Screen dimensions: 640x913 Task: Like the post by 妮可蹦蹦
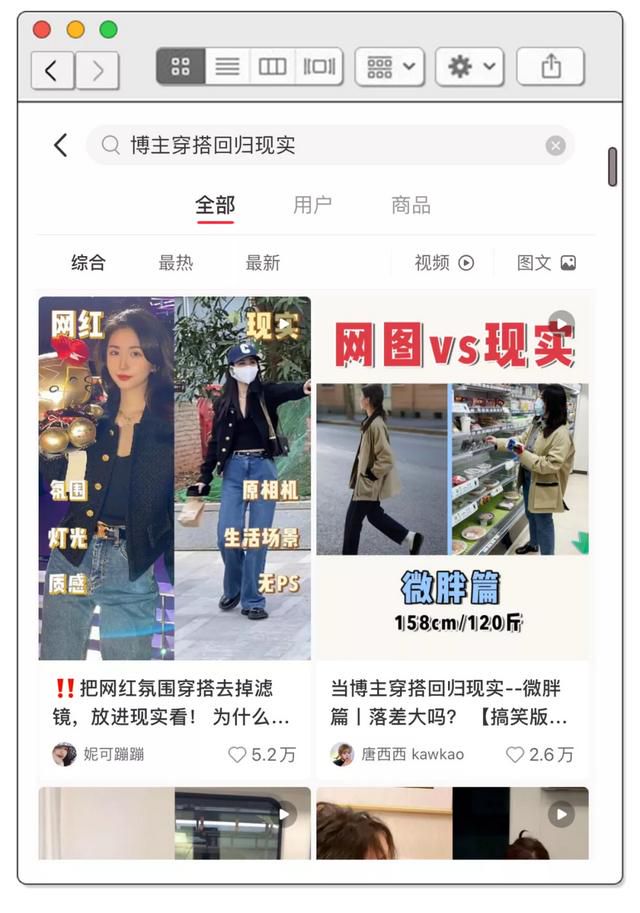tap(238, 755)
